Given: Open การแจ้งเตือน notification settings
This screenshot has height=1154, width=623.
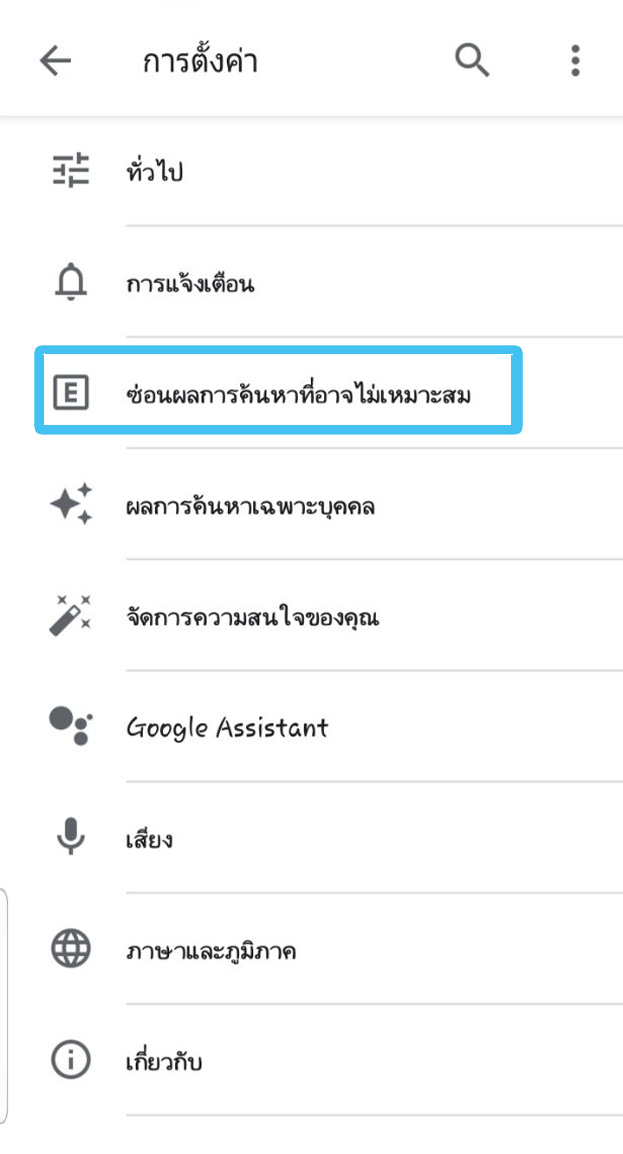Looking at the screenshot, I should (x=190, y=284).
